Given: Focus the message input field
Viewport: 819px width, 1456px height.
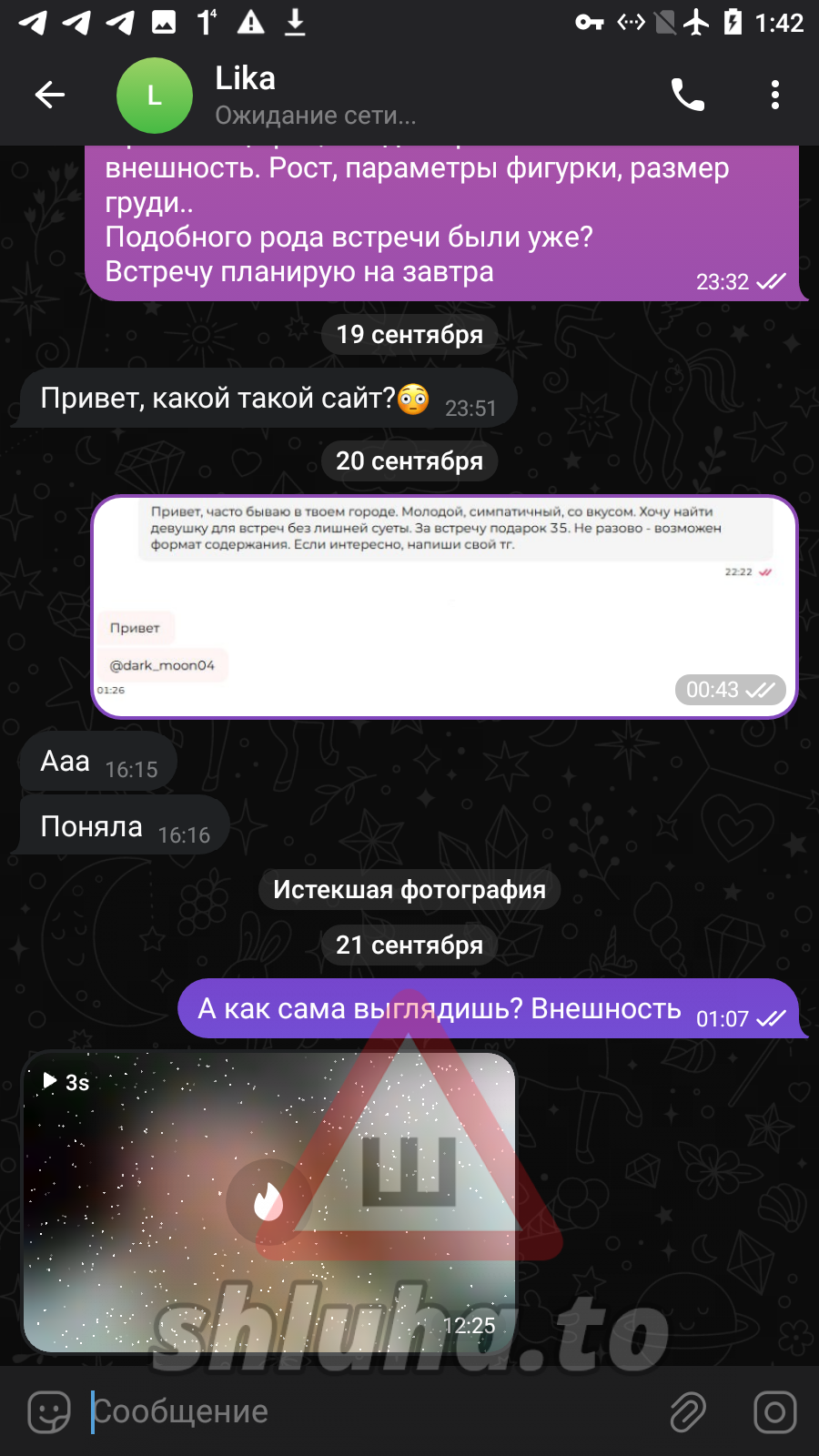Looking at the screenshot, I should [x=364, y=1412].
